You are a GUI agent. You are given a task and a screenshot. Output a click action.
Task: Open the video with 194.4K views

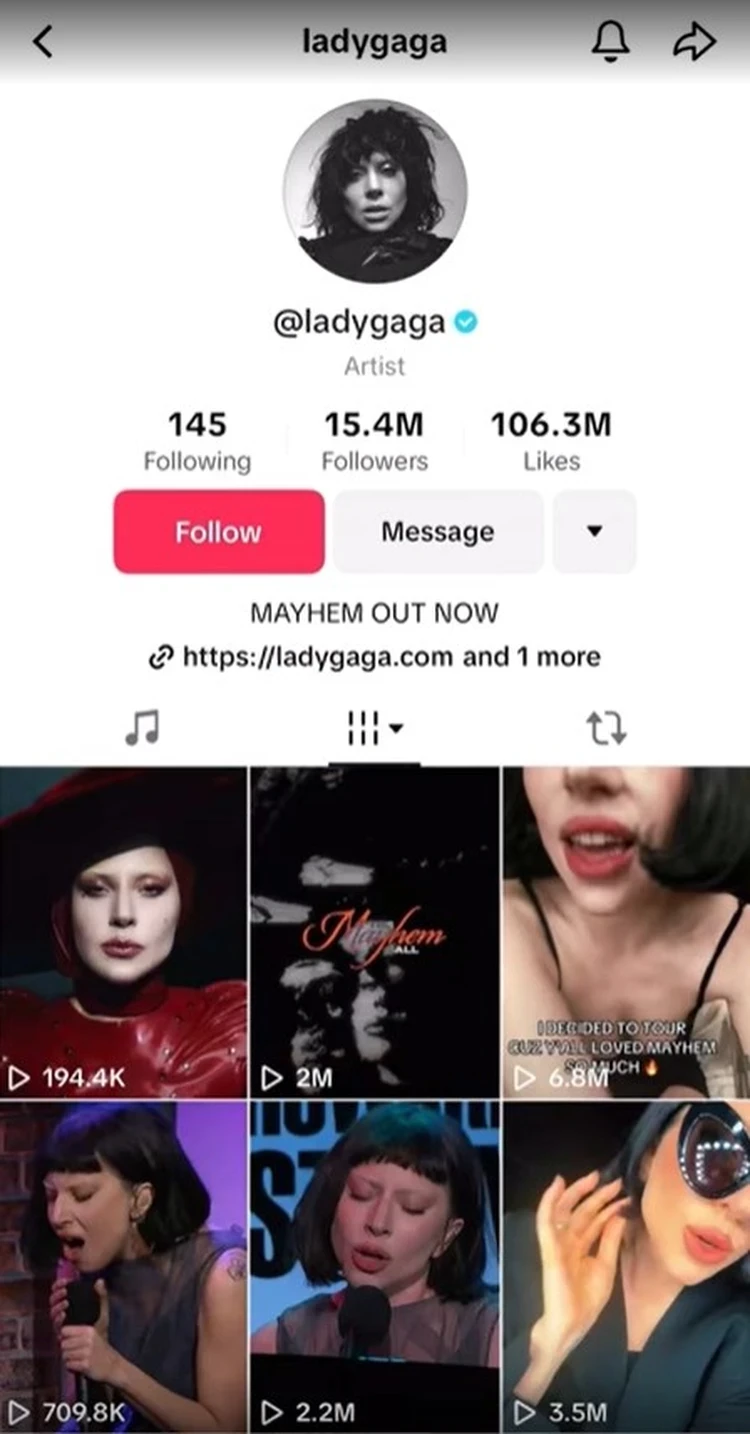123,932
